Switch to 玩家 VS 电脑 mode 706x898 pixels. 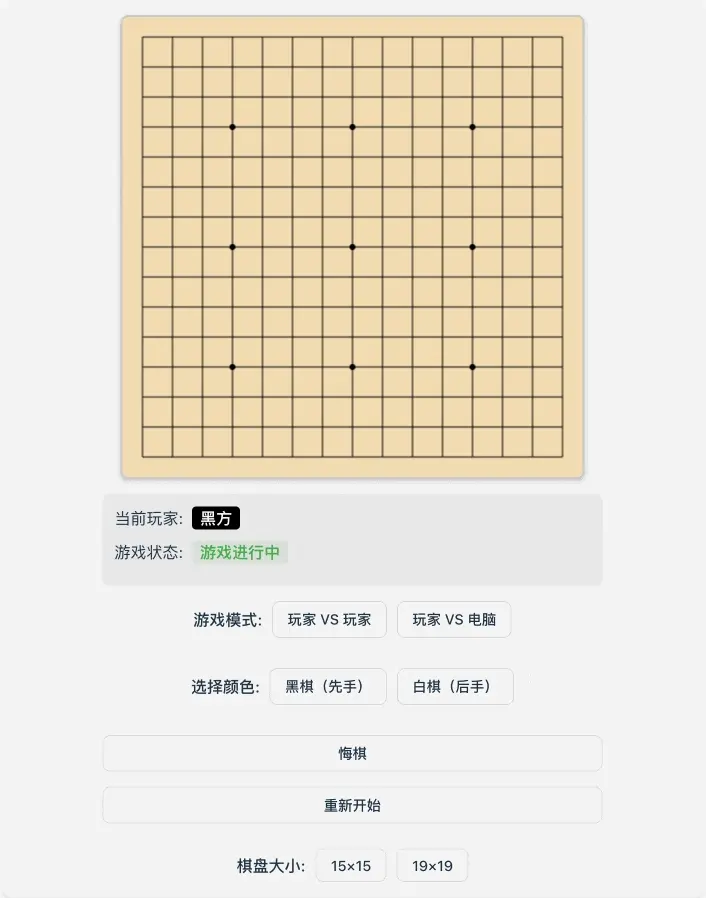[454, 620]
